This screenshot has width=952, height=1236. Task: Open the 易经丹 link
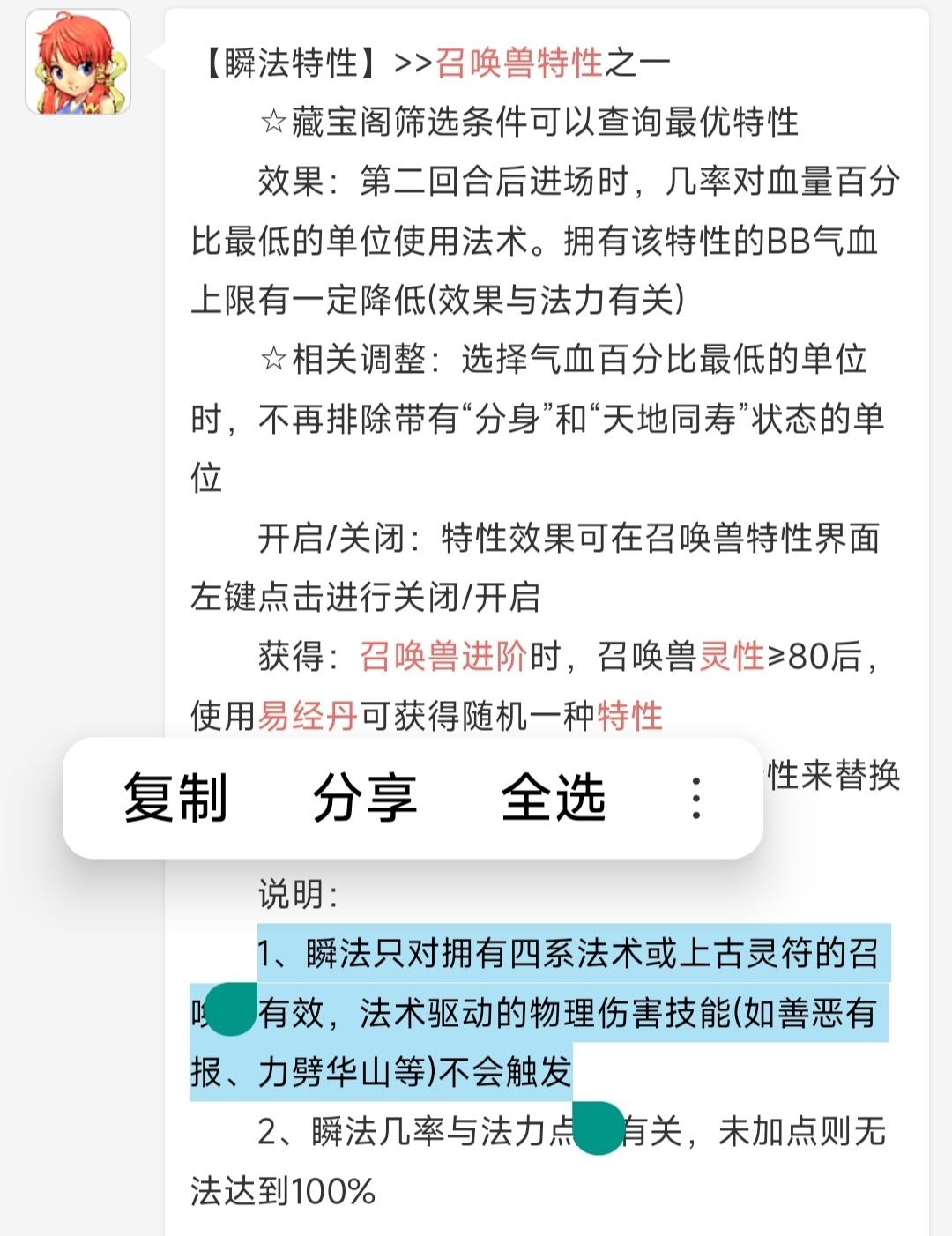point(308,715)
